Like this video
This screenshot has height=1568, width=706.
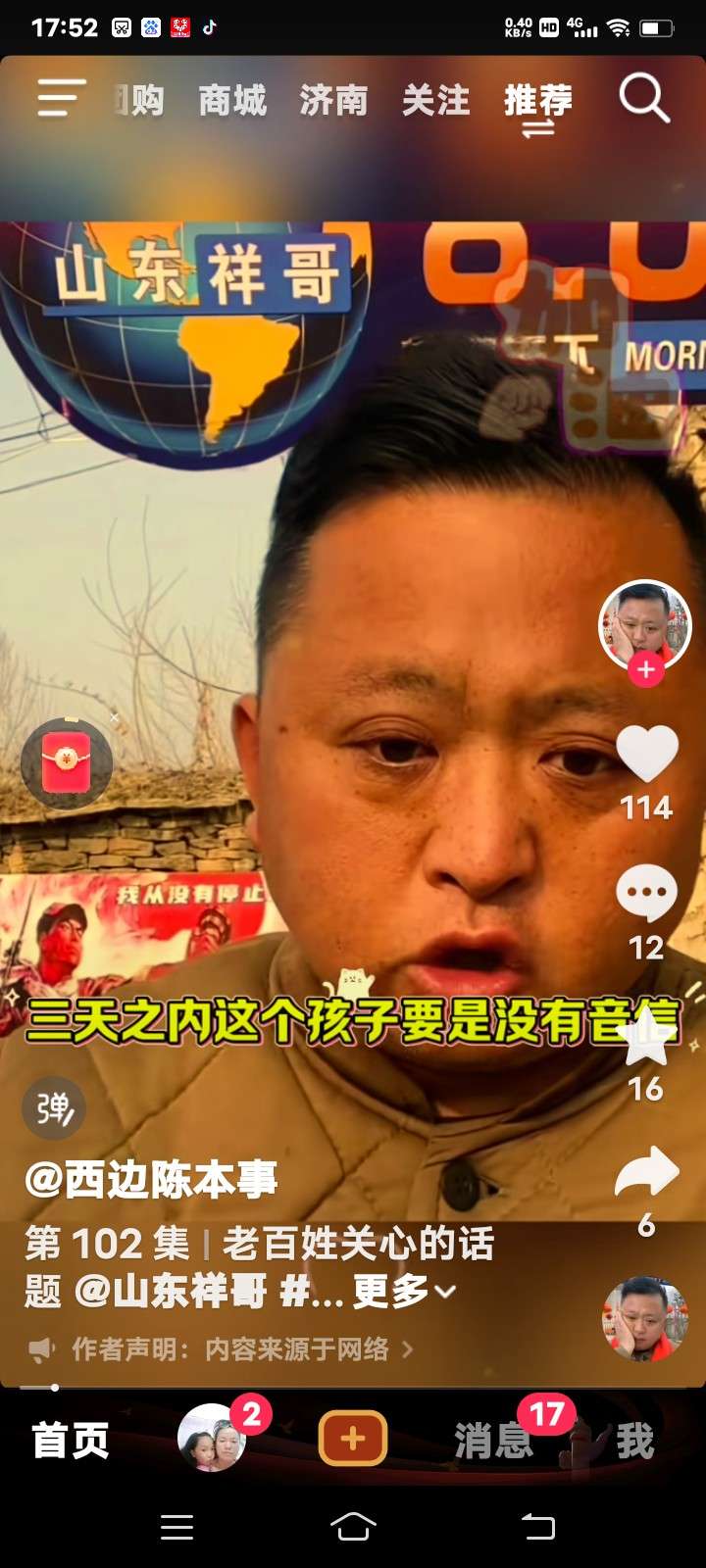pos(646,755)
